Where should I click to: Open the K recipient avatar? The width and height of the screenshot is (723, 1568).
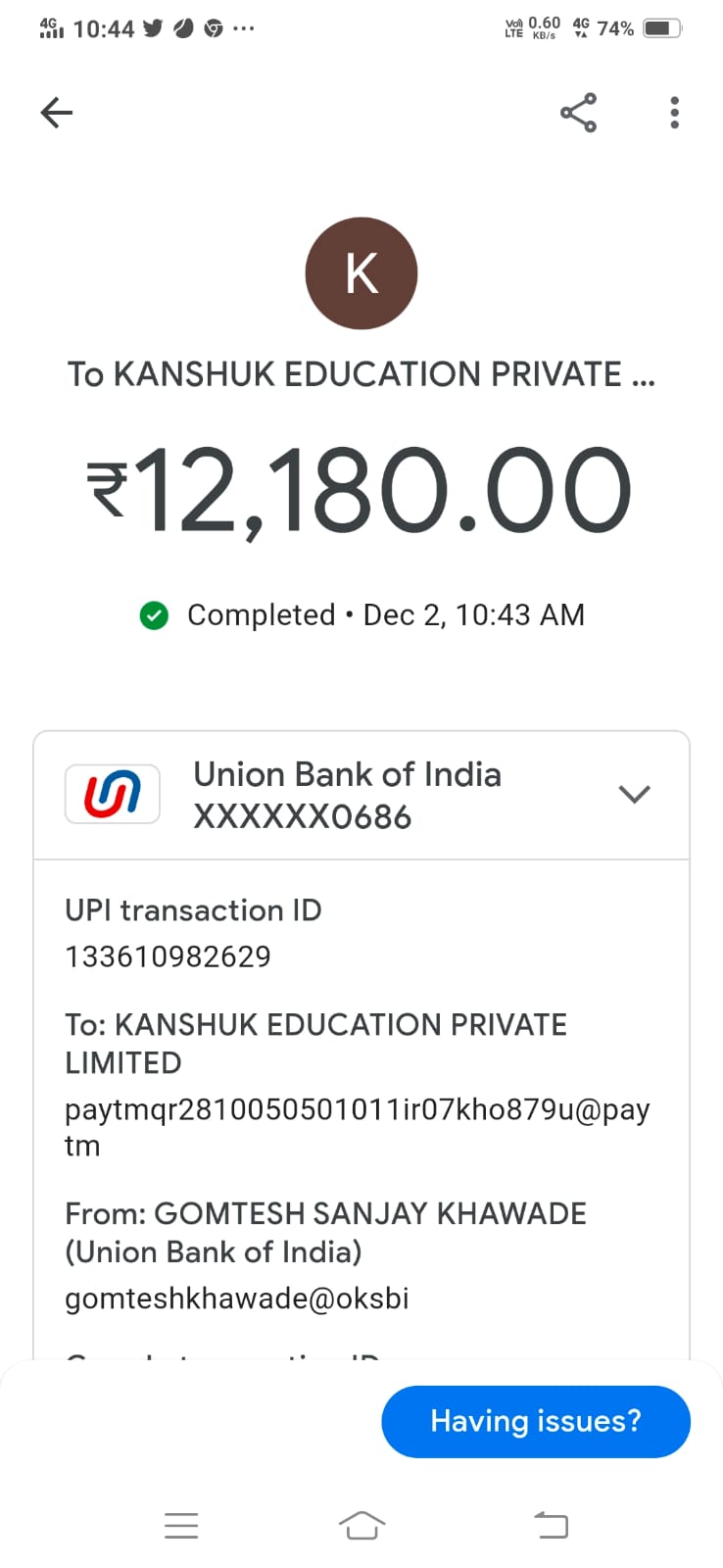(361, 273)
